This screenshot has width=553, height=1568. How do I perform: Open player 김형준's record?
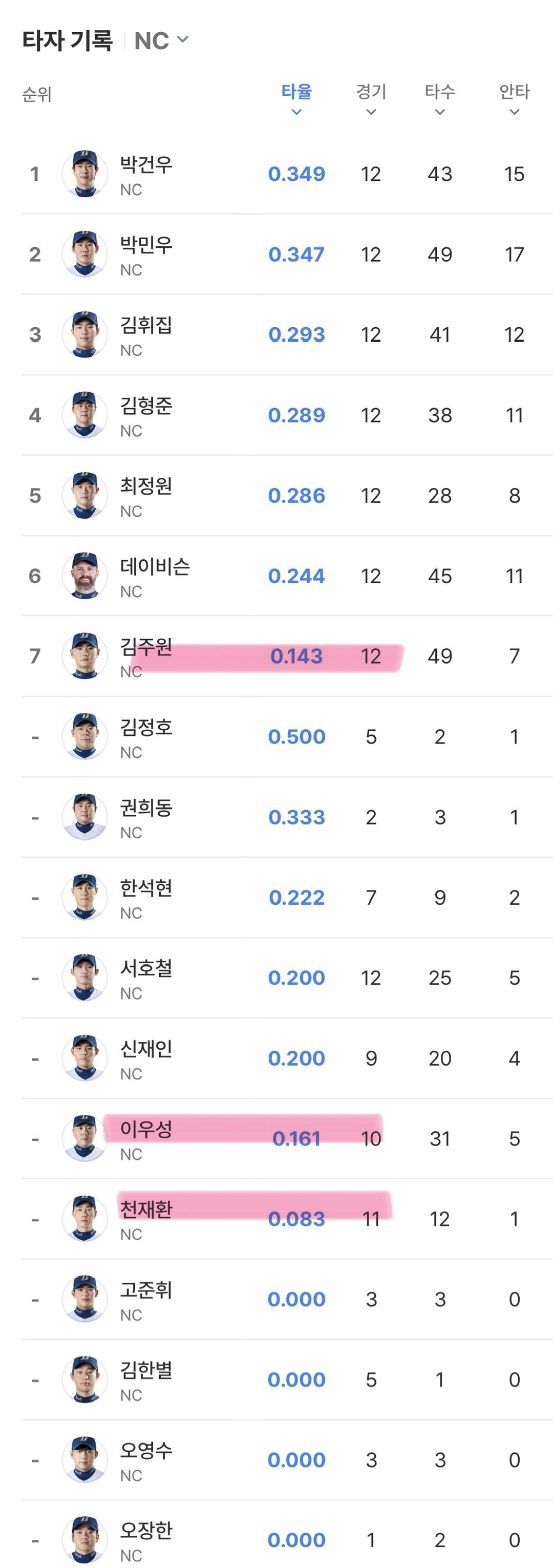[x=287, y=415]
